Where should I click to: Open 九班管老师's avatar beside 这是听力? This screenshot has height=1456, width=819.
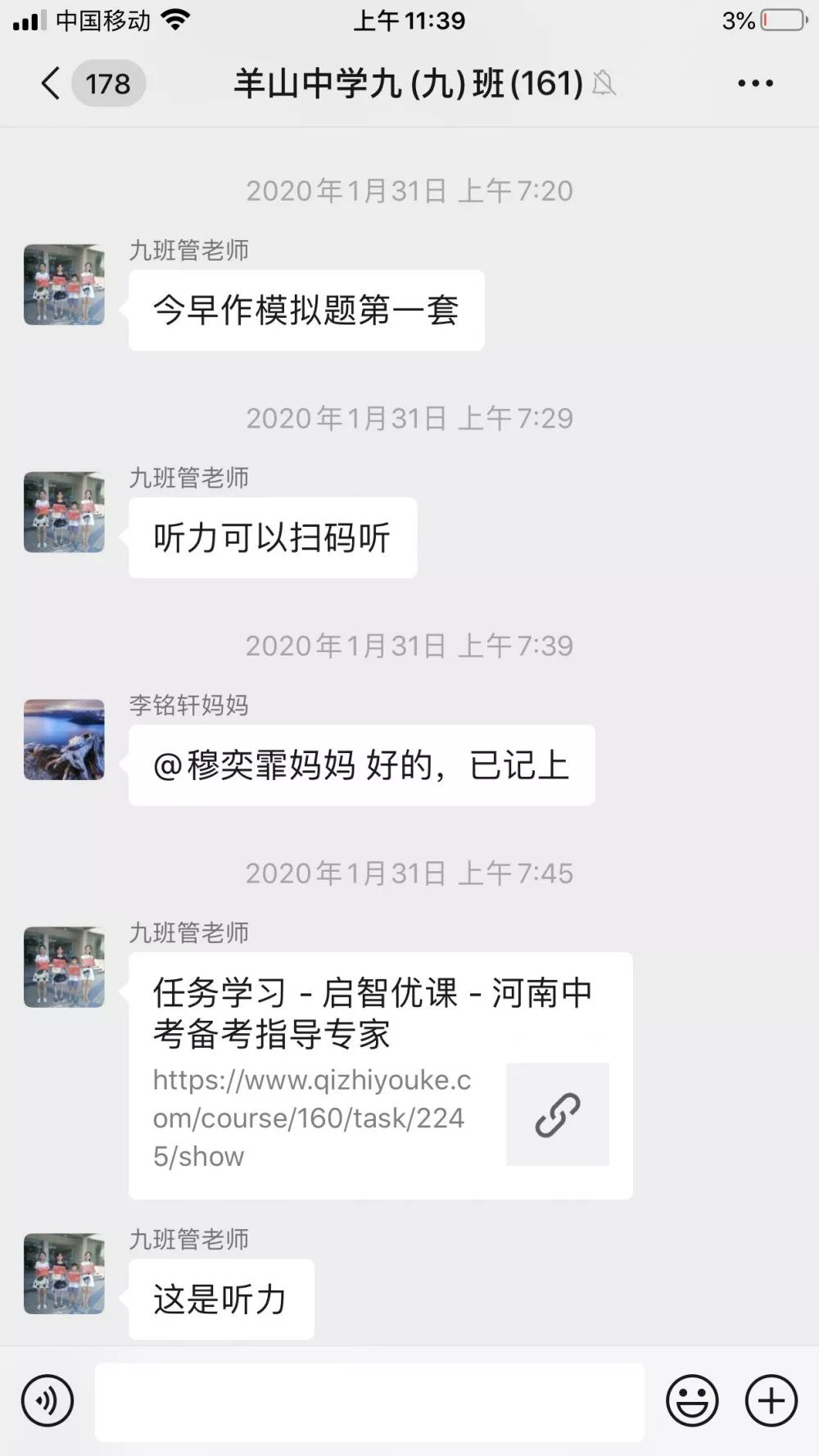(64, 1273)
